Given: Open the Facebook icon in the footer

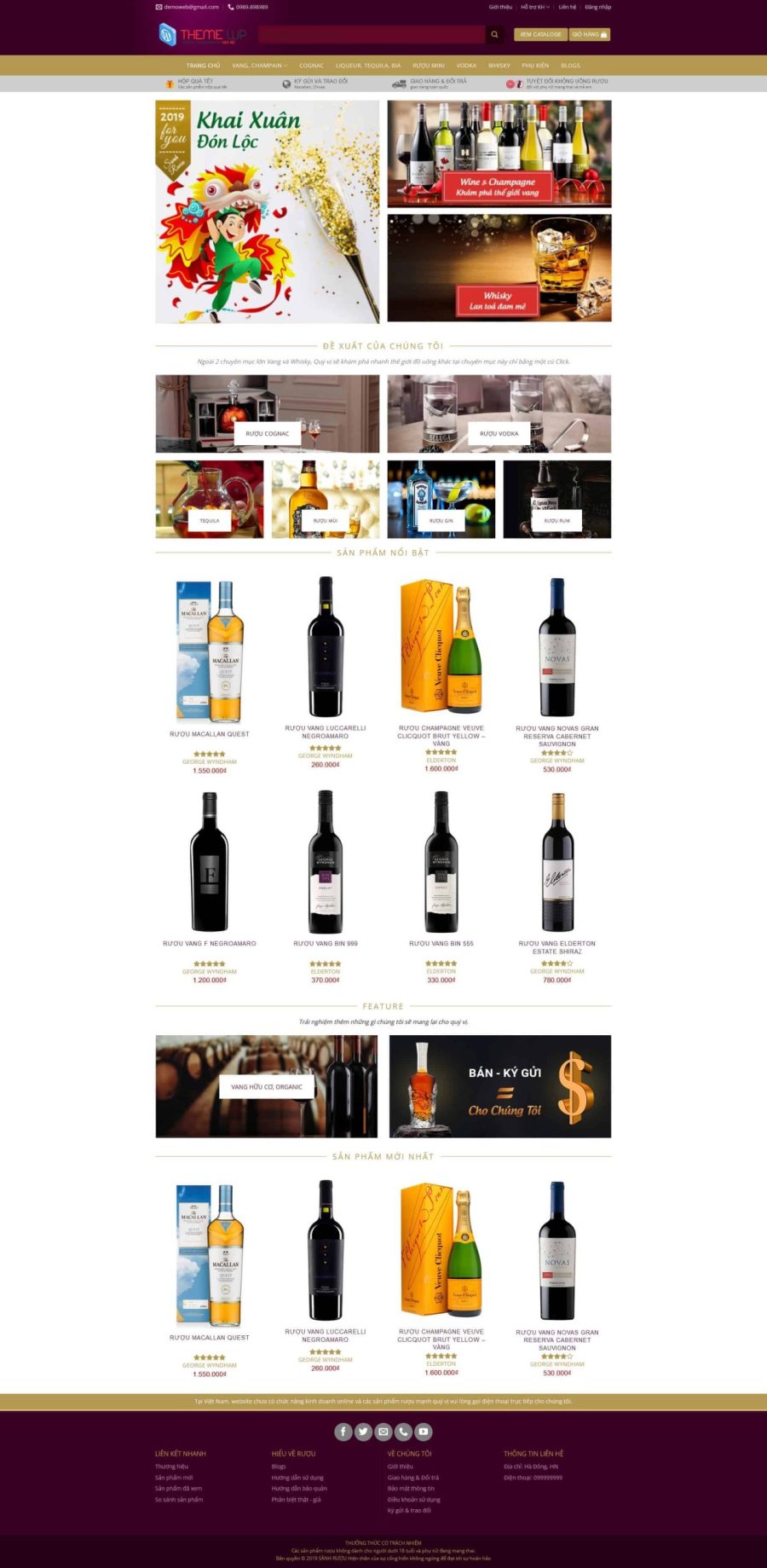Looking at the screenshot, I should (x=343, y=1432).
